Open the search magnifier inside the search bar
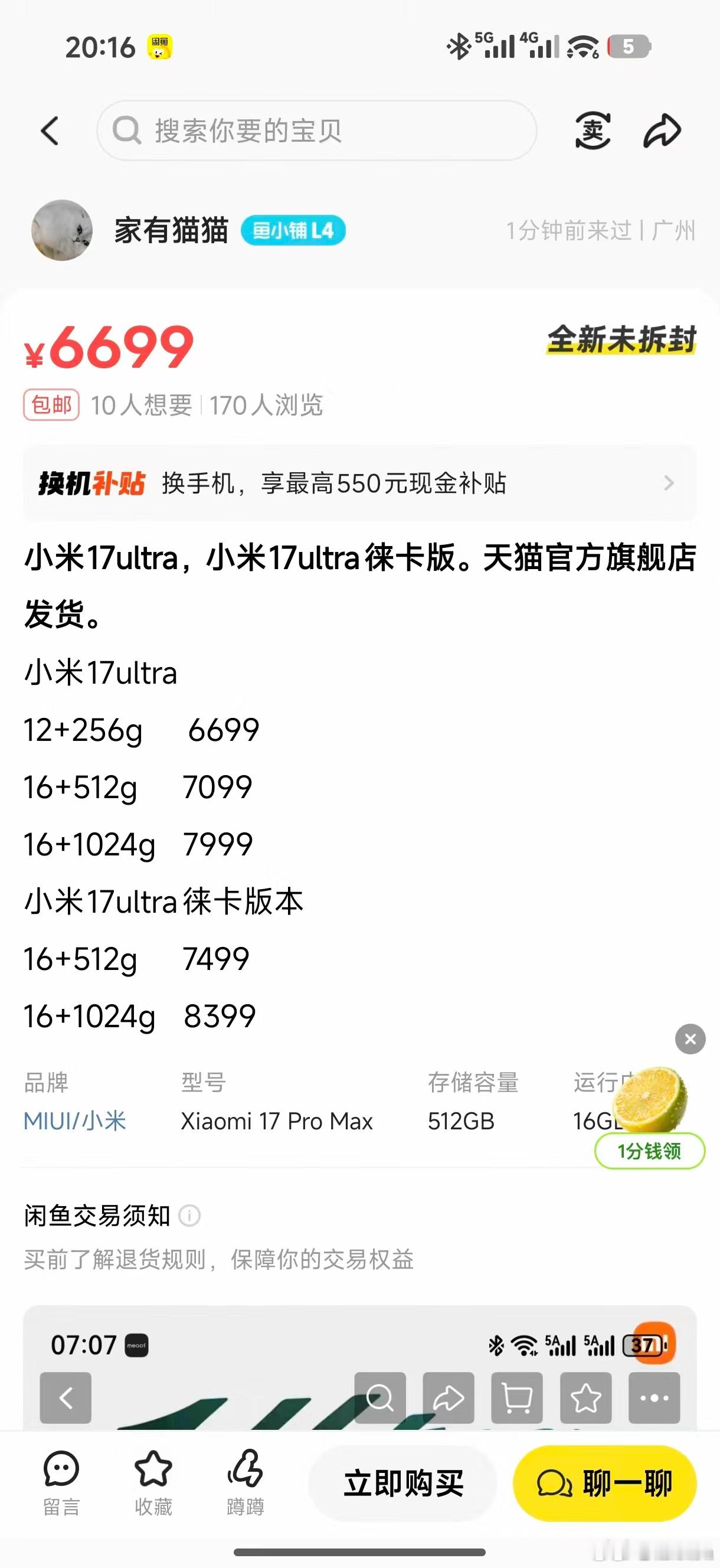 [126, 130]
